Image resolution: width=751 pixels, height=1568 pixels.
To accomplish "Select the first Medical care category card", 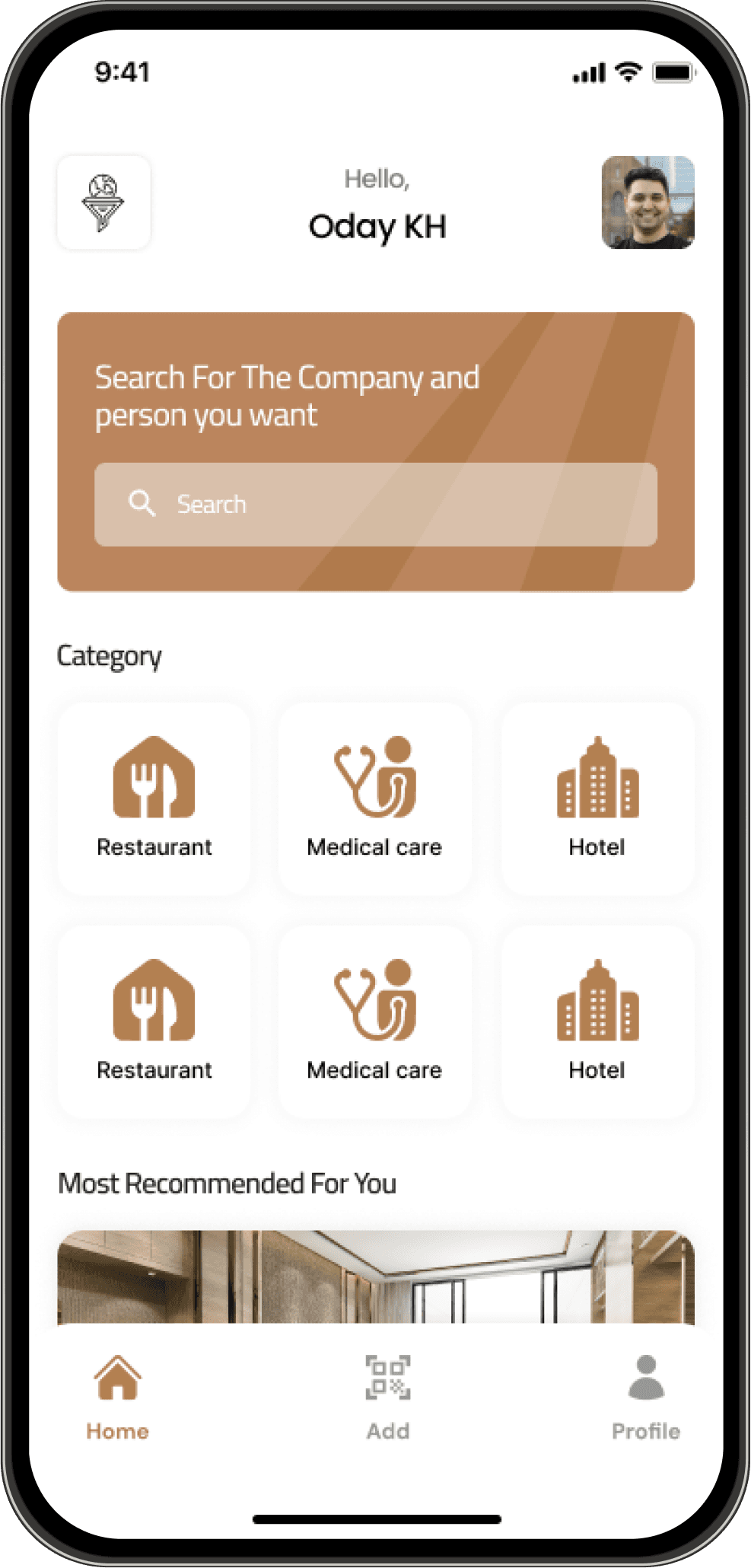I will point(375,798).
